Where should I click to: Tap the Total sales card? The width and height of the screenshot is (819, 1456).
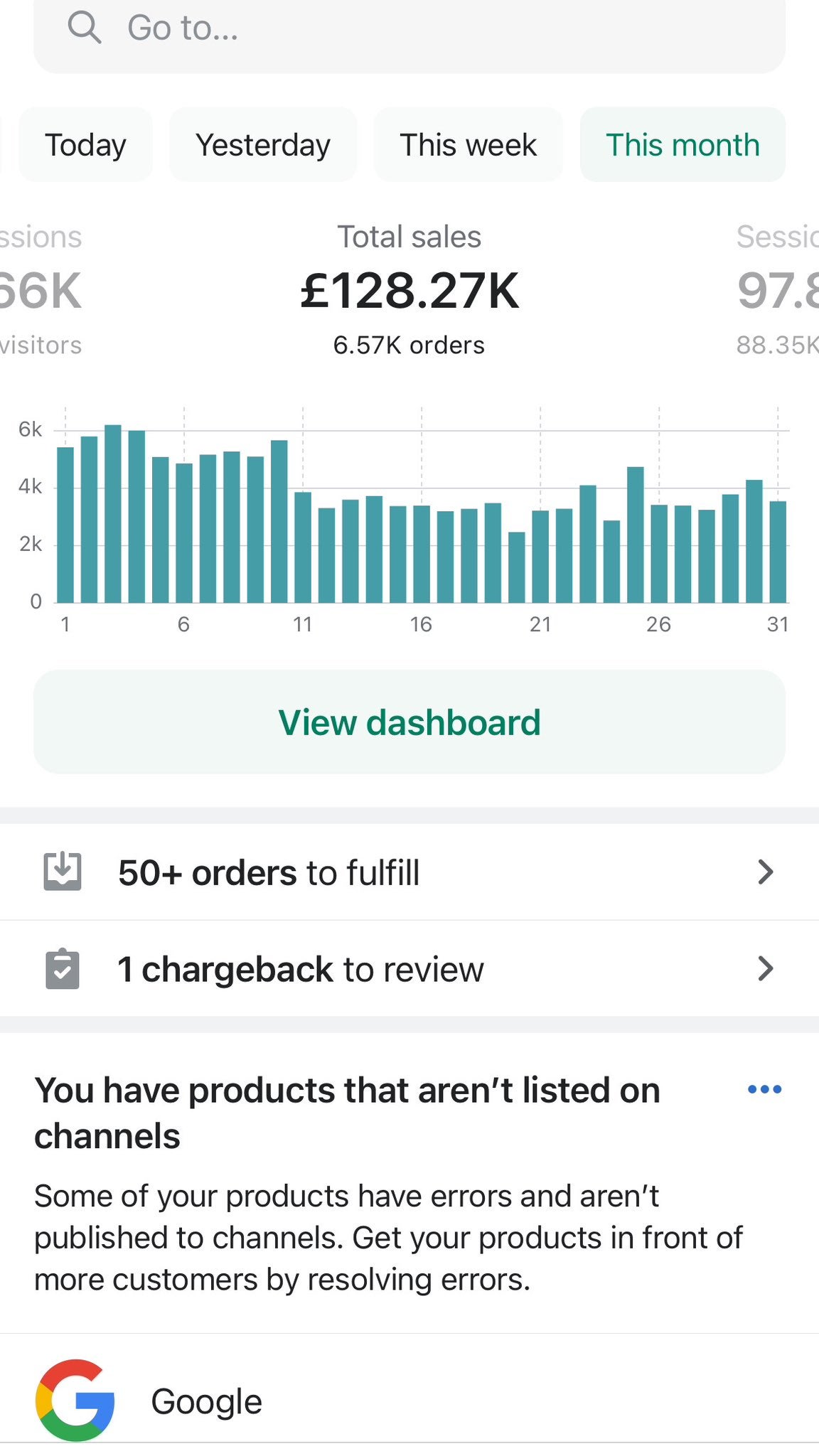pos(409,291)
